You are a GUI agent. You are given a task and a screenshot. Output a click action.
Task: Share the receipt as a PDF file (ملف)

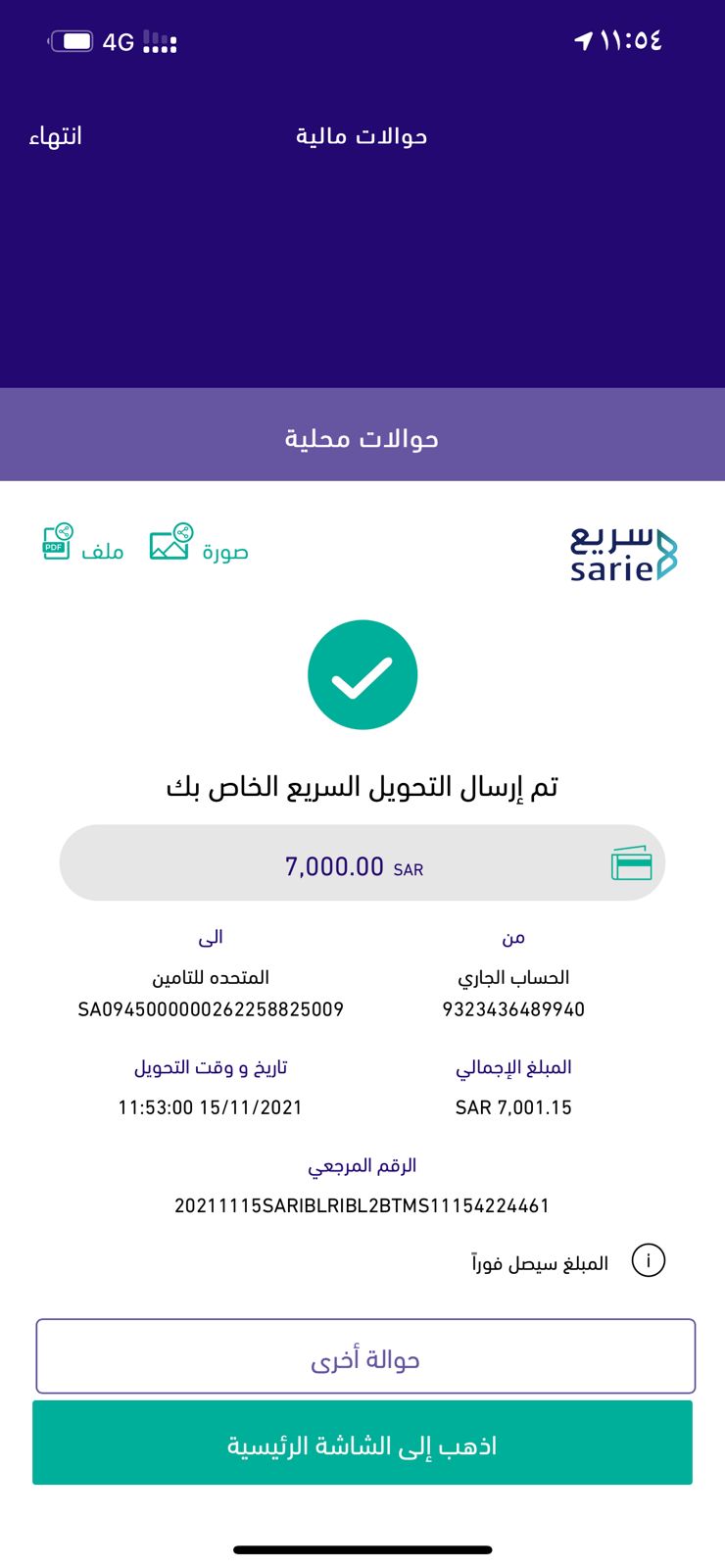[x=82, y=544]
